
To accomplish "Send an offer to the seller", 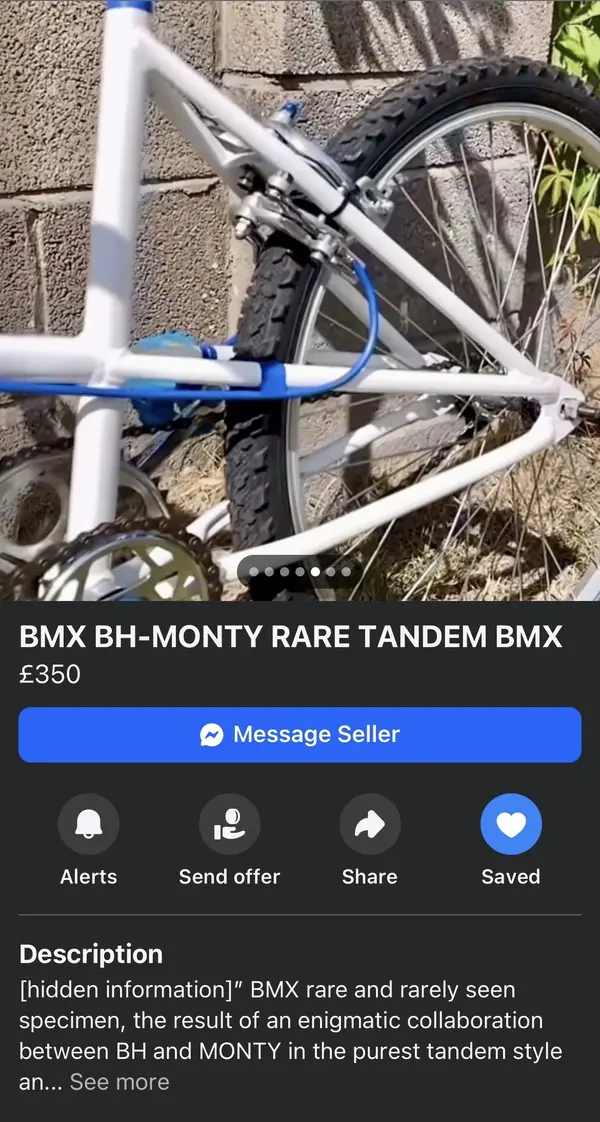I will tap(229, 825).
